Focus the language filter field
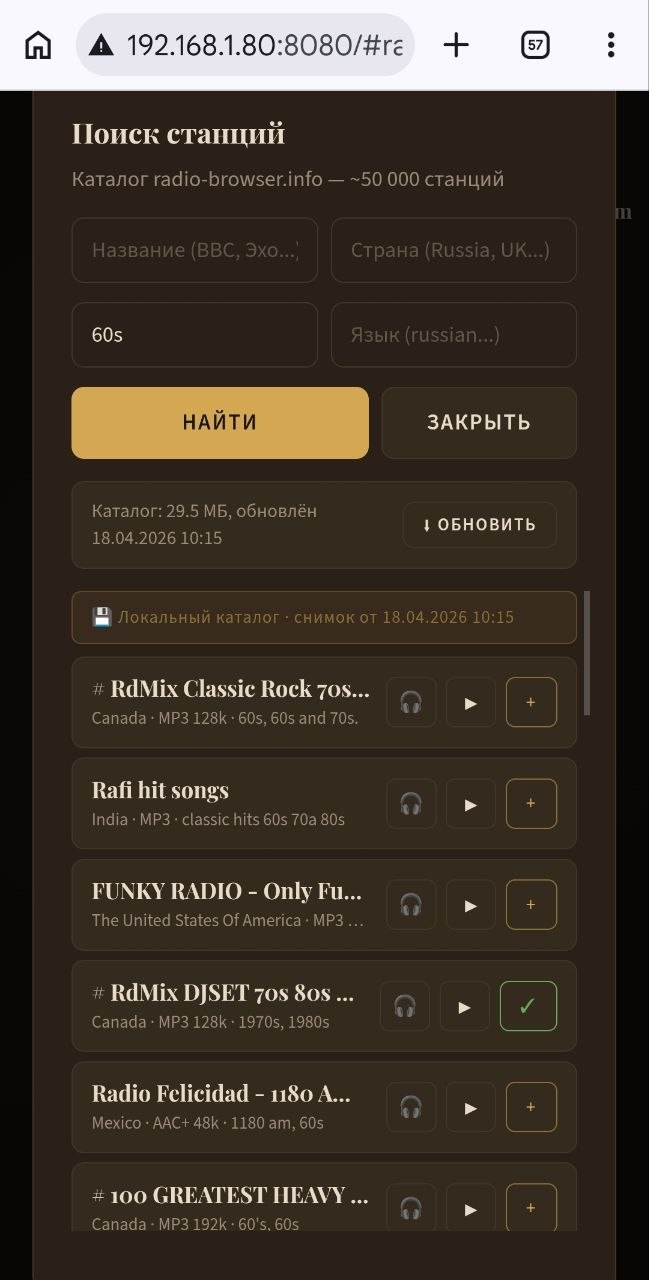The height and width of the screenshot is (1280, 649). click(453, 335)
